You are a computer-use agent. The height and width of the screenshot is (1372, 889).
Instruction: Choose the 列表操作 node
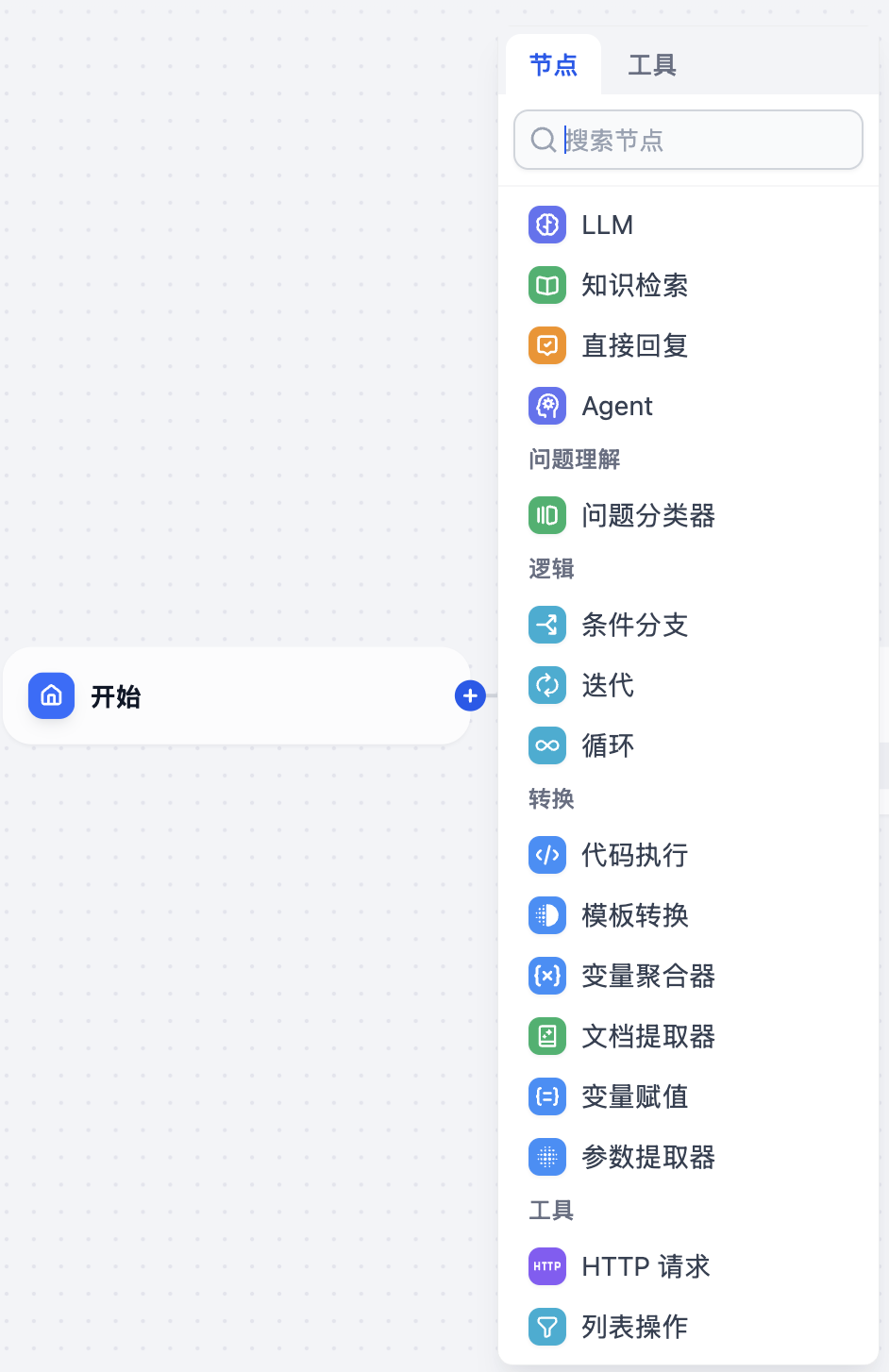[x=633, y=1327]
